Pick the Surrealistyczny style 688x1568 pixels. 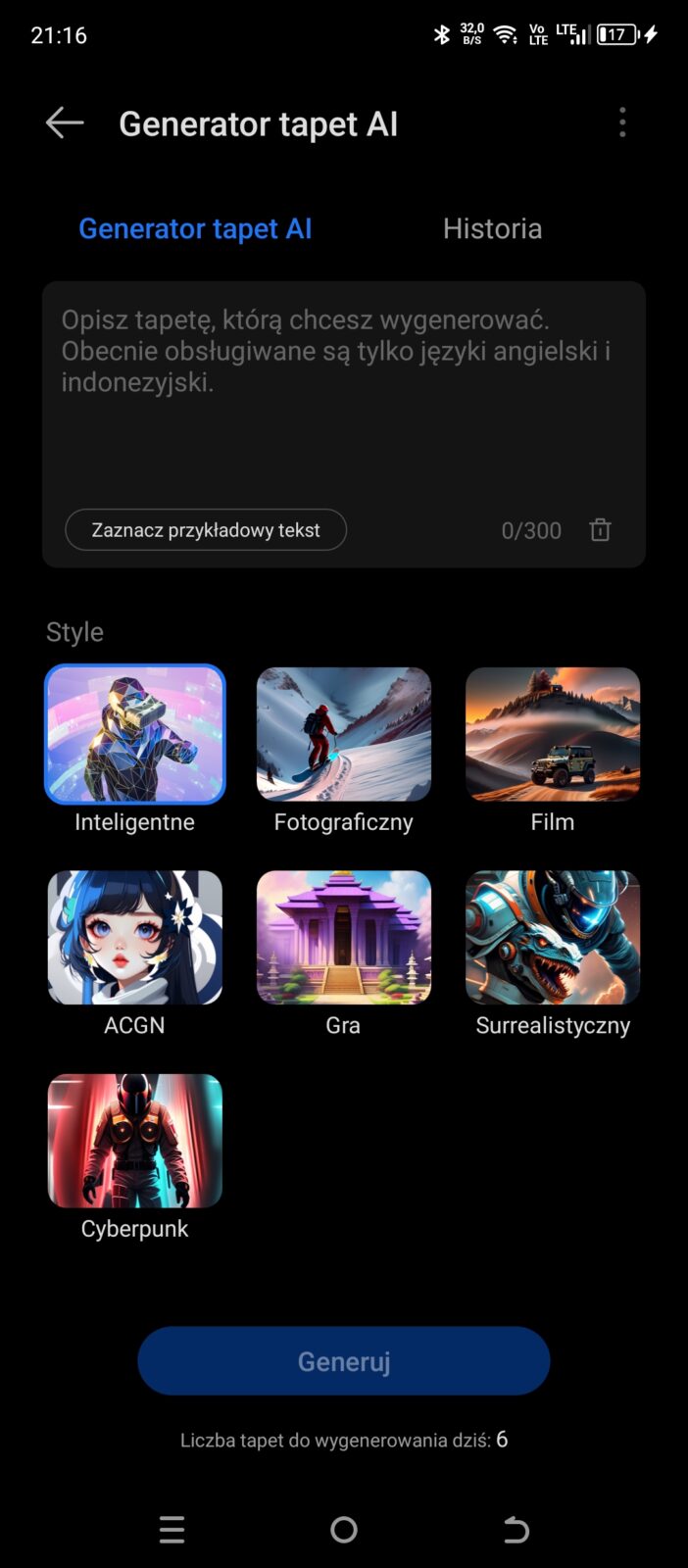pos(553,938)
